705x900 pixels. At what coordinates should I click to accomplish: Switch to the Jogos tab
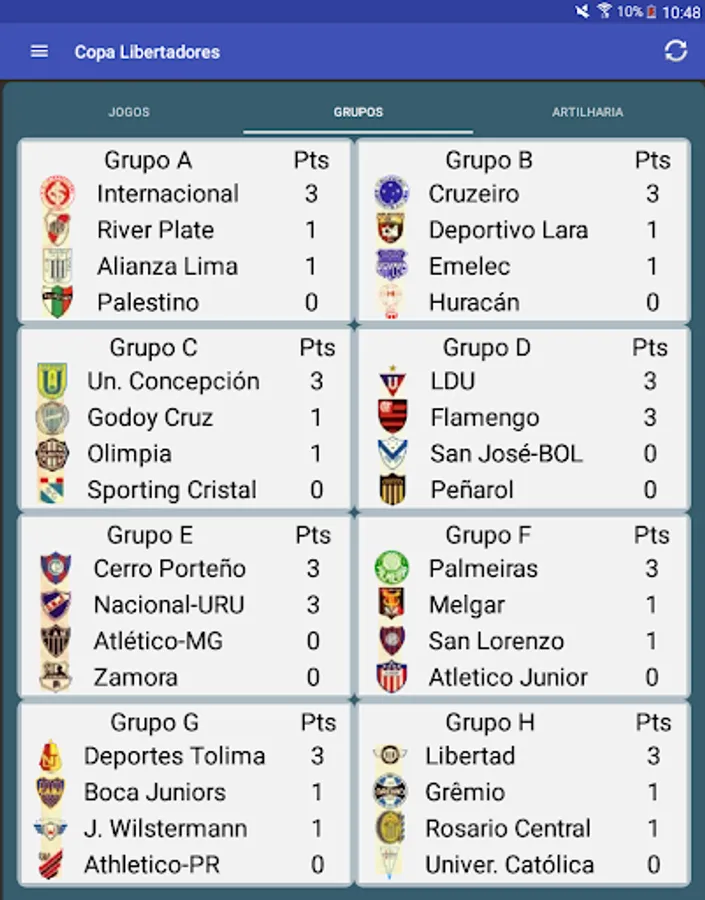(129, 112)
